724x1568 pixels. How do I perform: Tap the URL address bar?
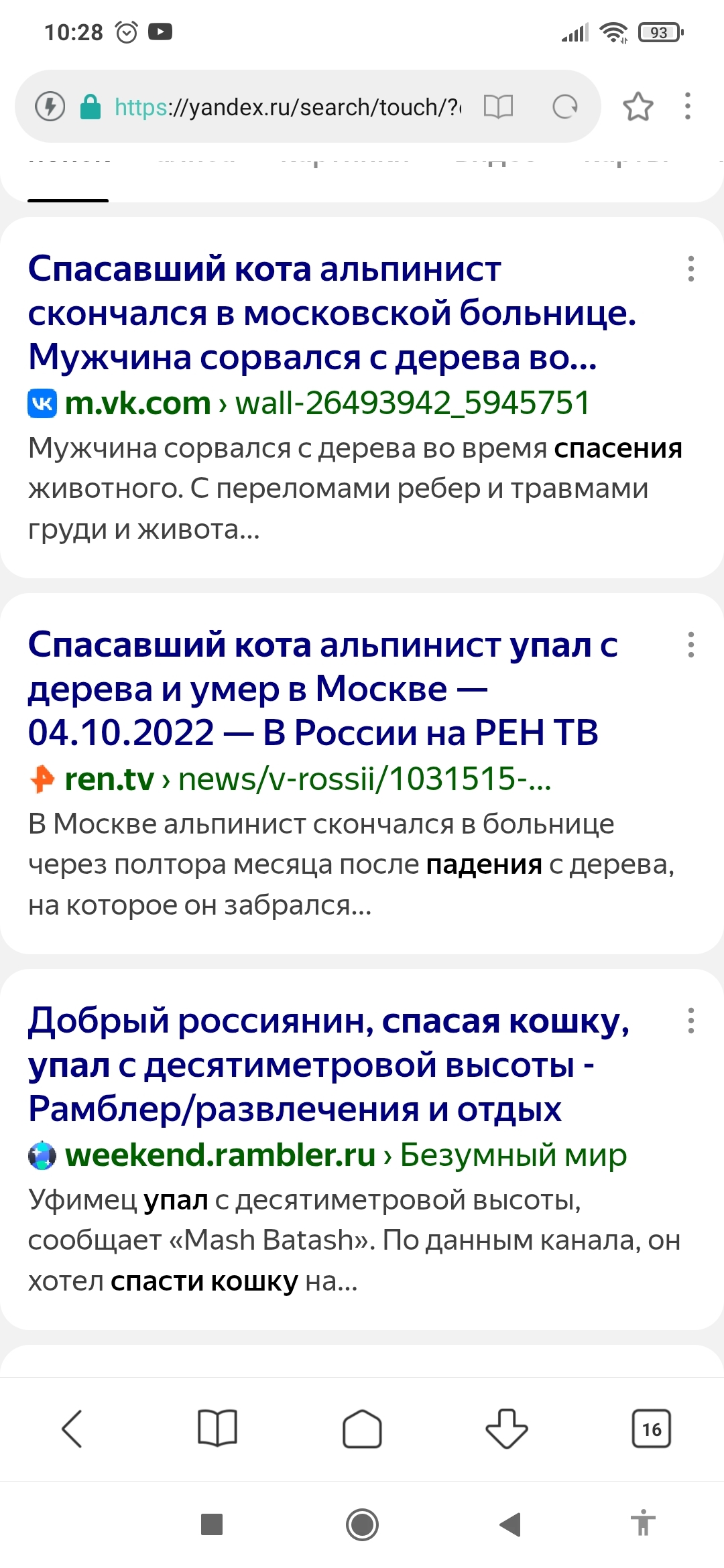288,107
